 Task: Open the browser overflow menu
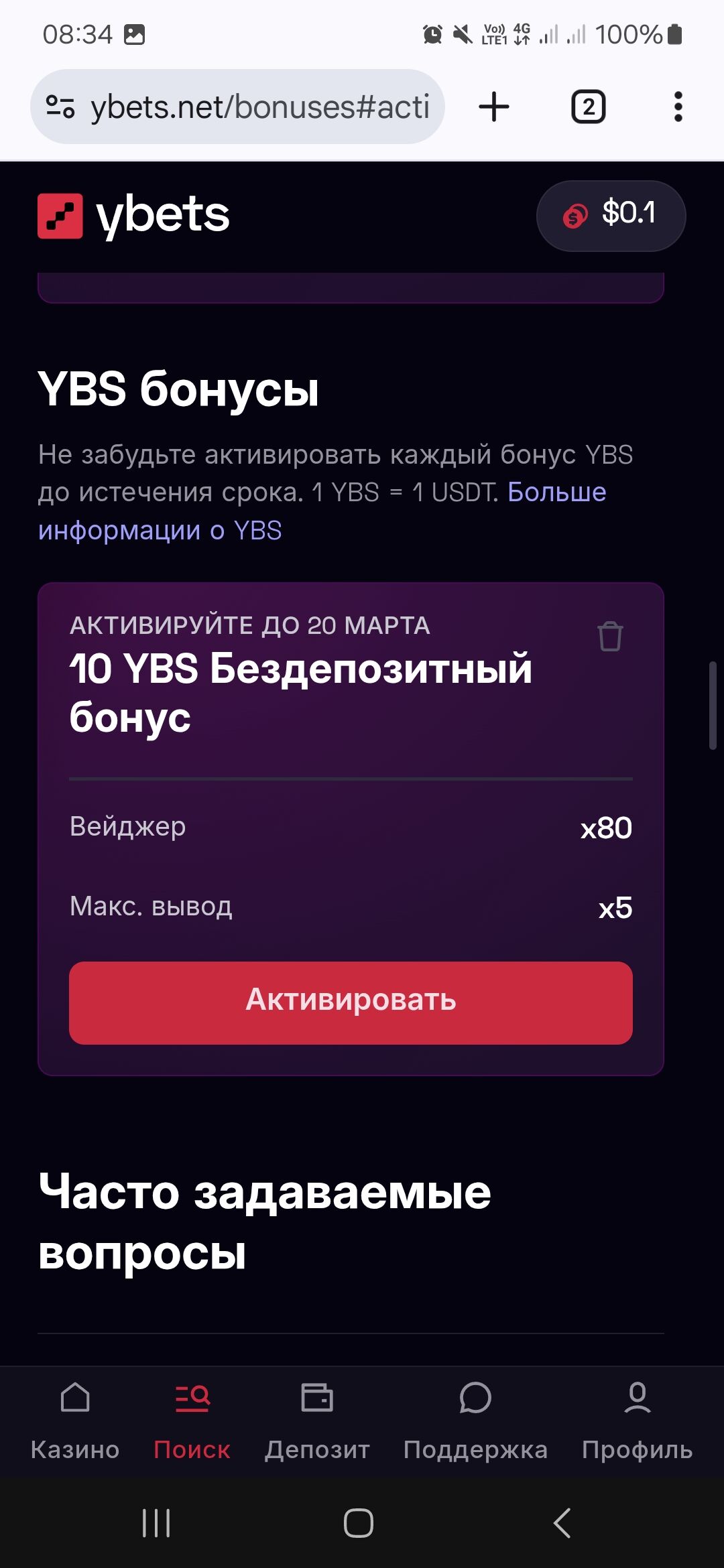click(678, 107)
